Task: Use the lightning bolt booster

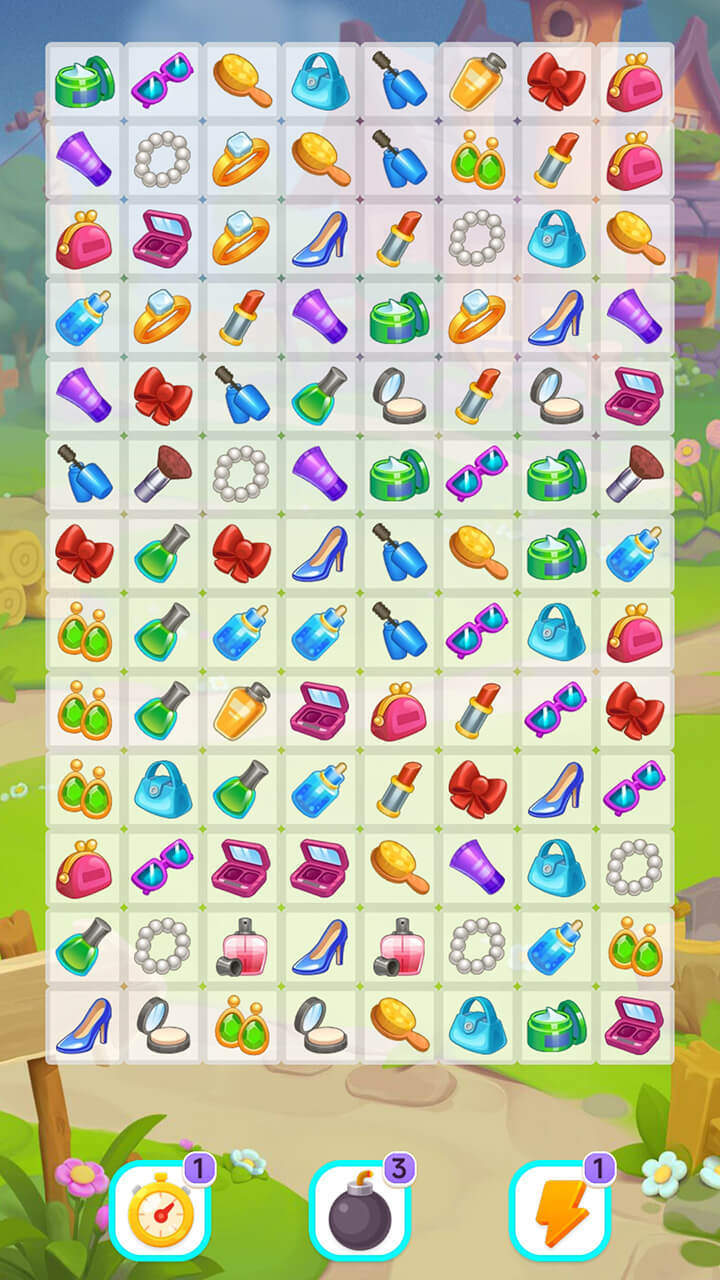Action: click(x=560, y=1210)
